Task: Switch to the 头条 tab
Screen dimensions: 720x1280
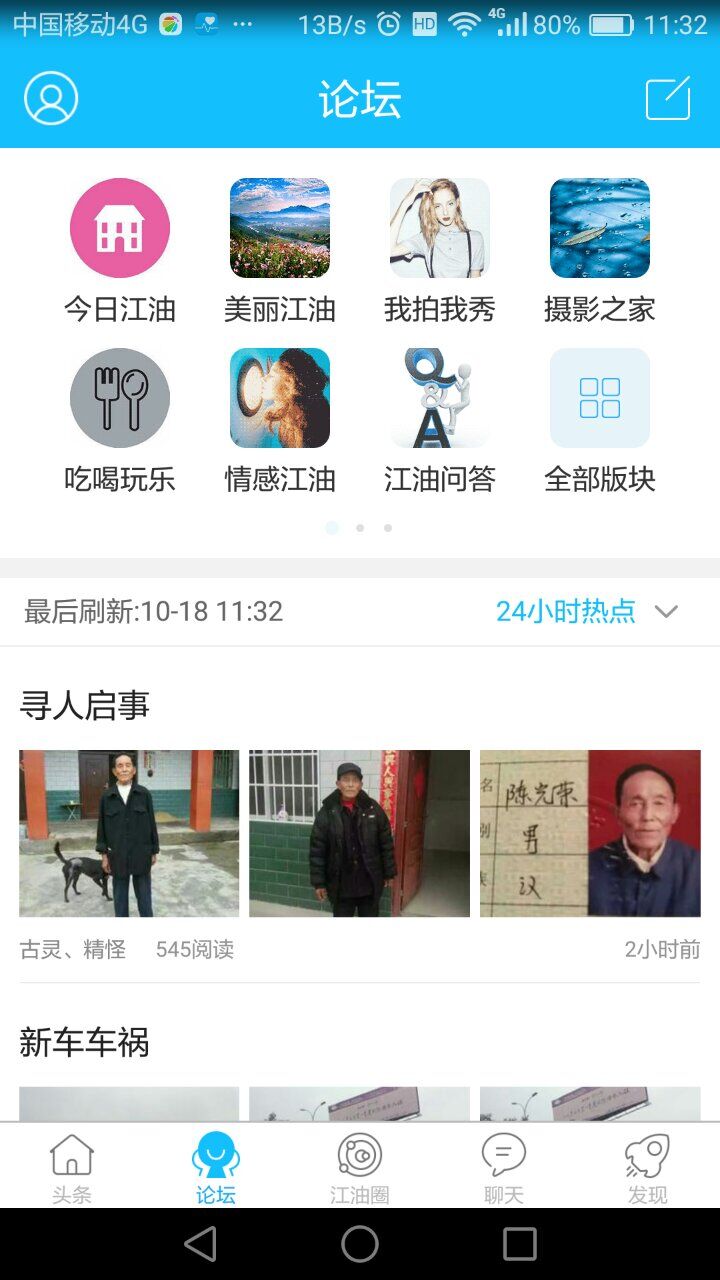Action: [72, 1167]
